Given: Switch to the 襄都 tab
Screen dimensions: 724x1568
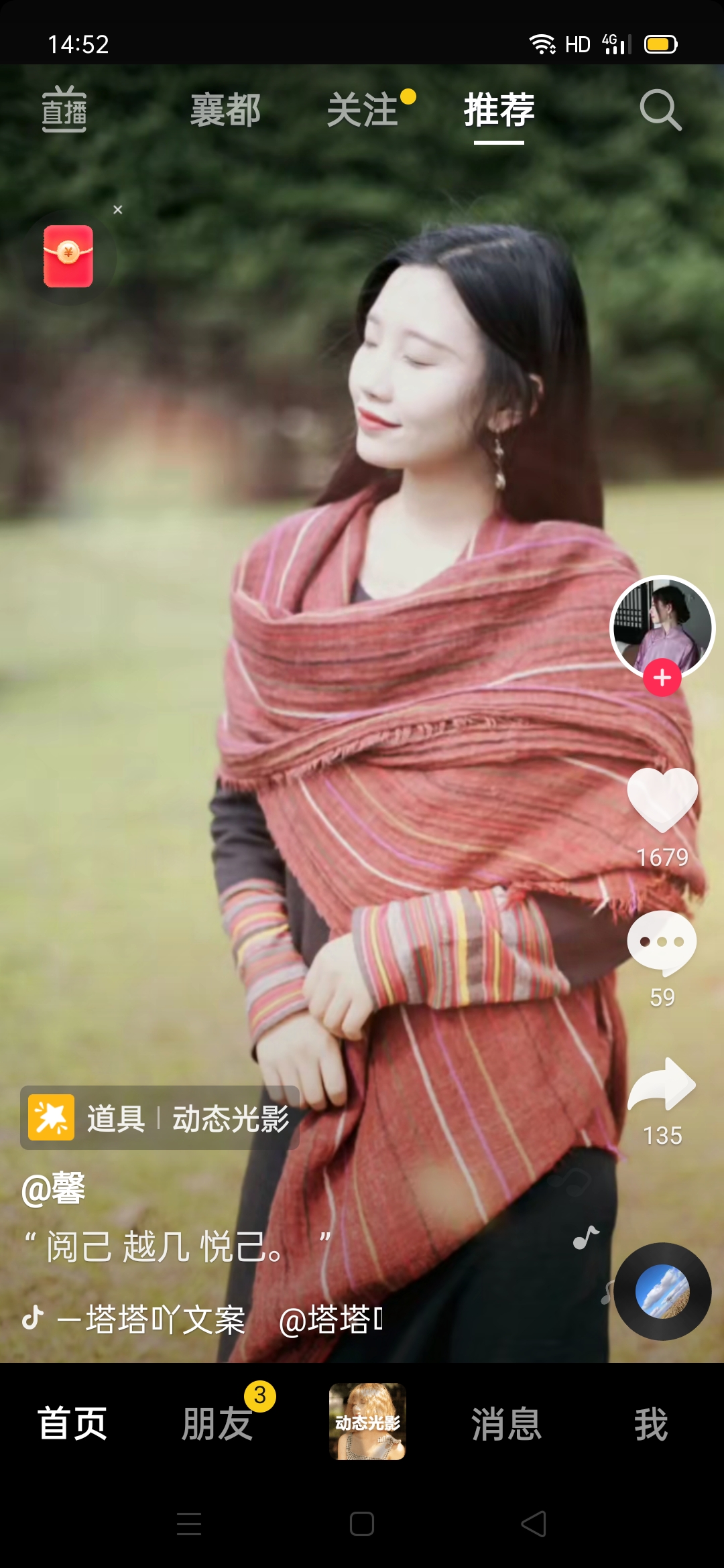Looking at the screenshot, I should (225, 110).
